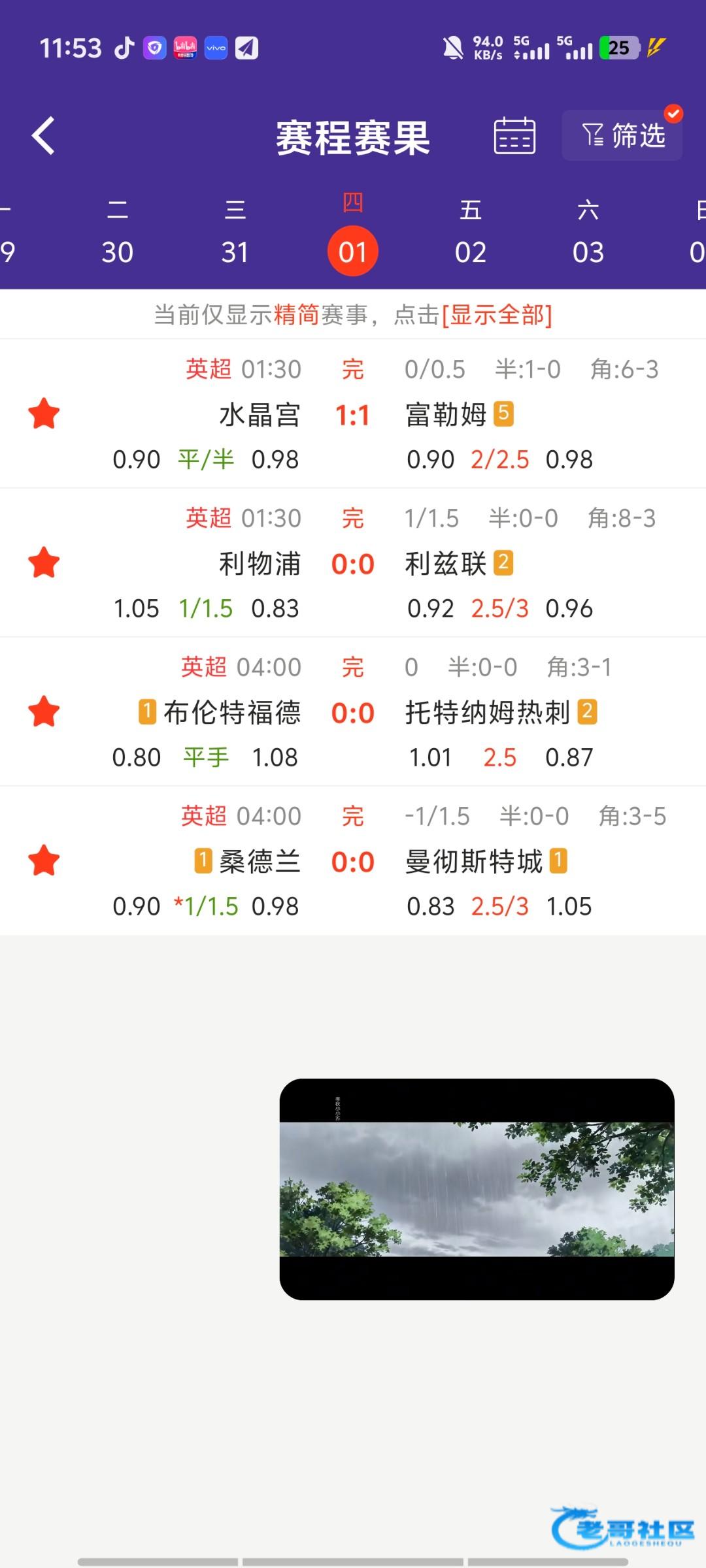Go back from the 赛程赛果 page
Image resolution: width=706 pixels, height=1568 pixels.
point(43,136)
